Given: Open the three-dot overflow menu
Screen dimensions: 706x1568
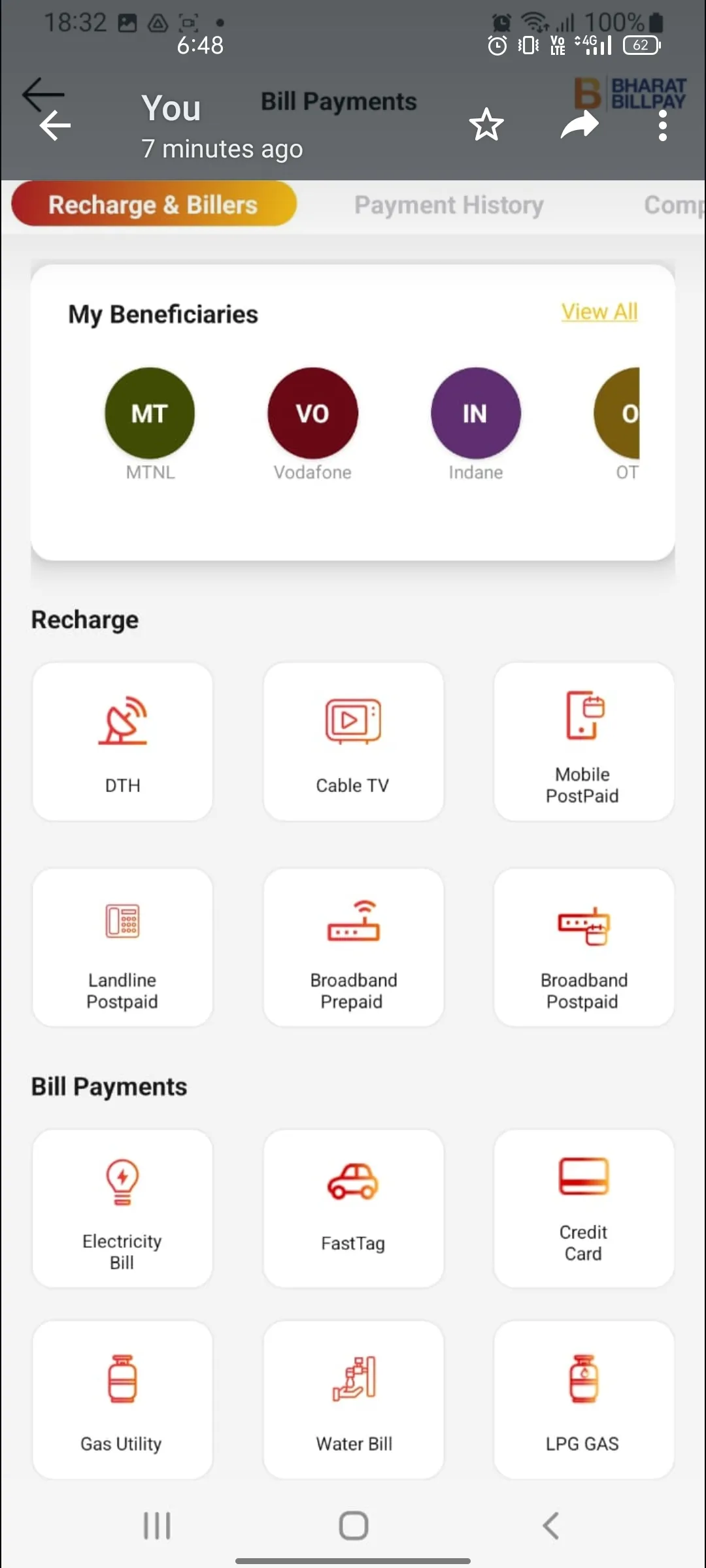Looking at the screenshot, I should (x=662, y=124).
